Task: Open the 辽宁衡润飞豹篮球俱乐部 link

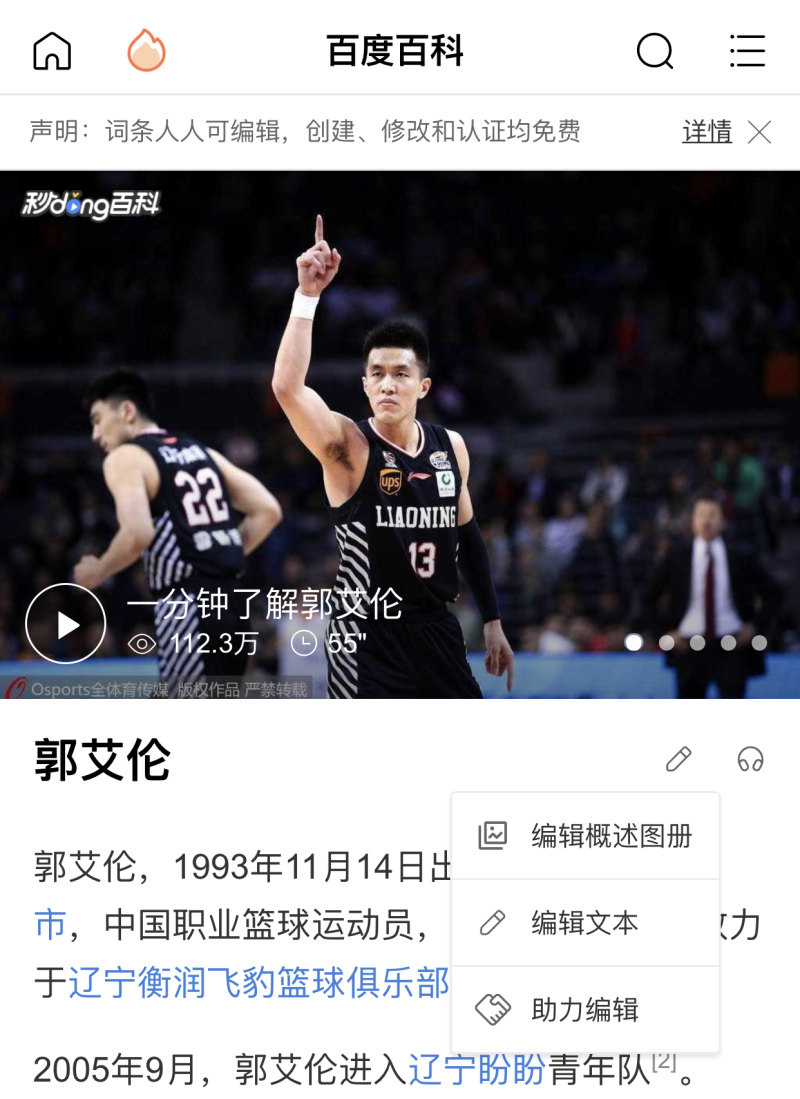Action: click(x=258, y=984)
